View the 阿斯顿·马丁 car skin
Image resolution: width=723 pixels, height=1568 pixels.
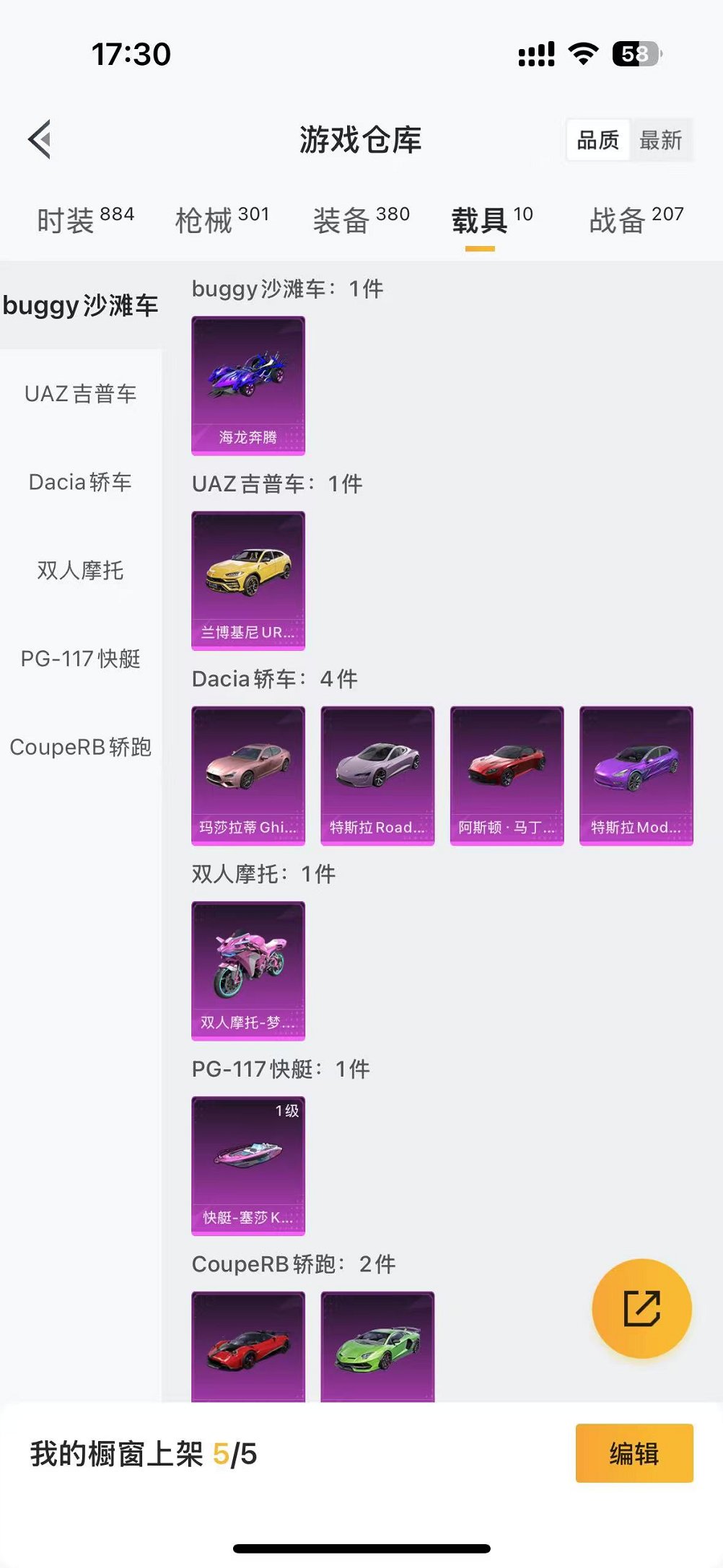coord(507,775)
